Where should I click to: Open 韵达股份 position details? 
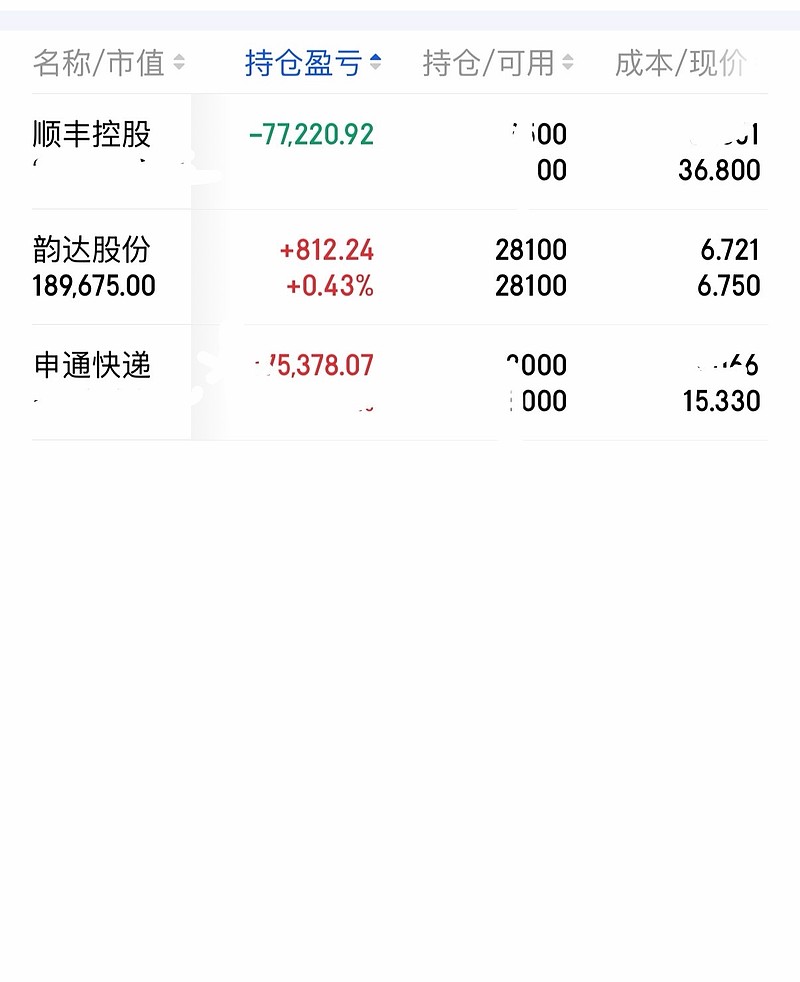(x=400, y=267)
